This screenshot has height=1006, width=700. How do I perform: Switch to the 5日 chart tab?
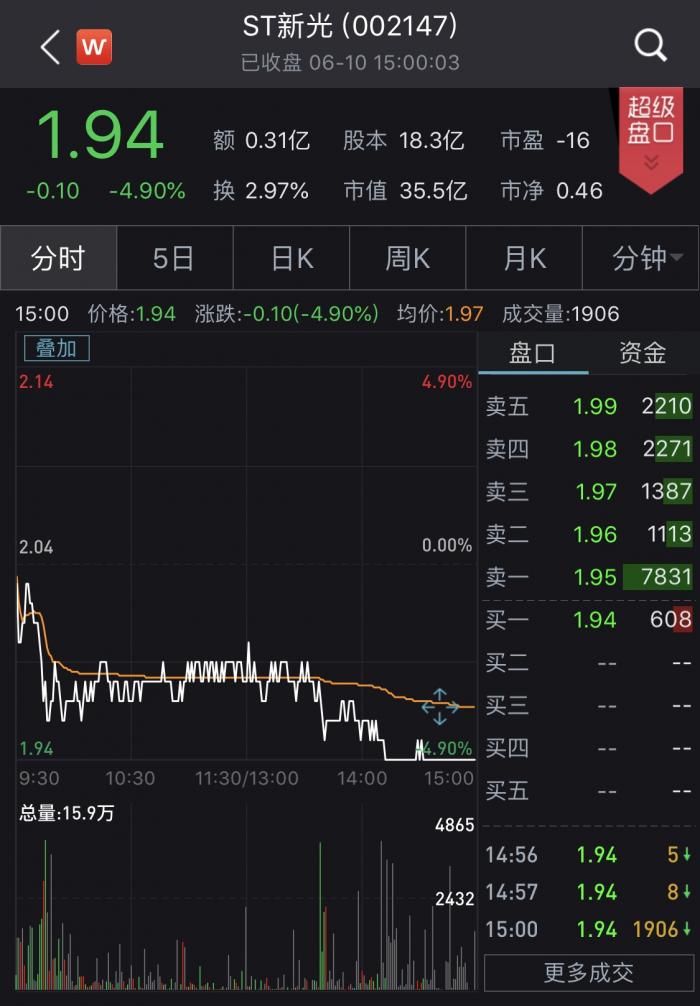coord(174,259)
